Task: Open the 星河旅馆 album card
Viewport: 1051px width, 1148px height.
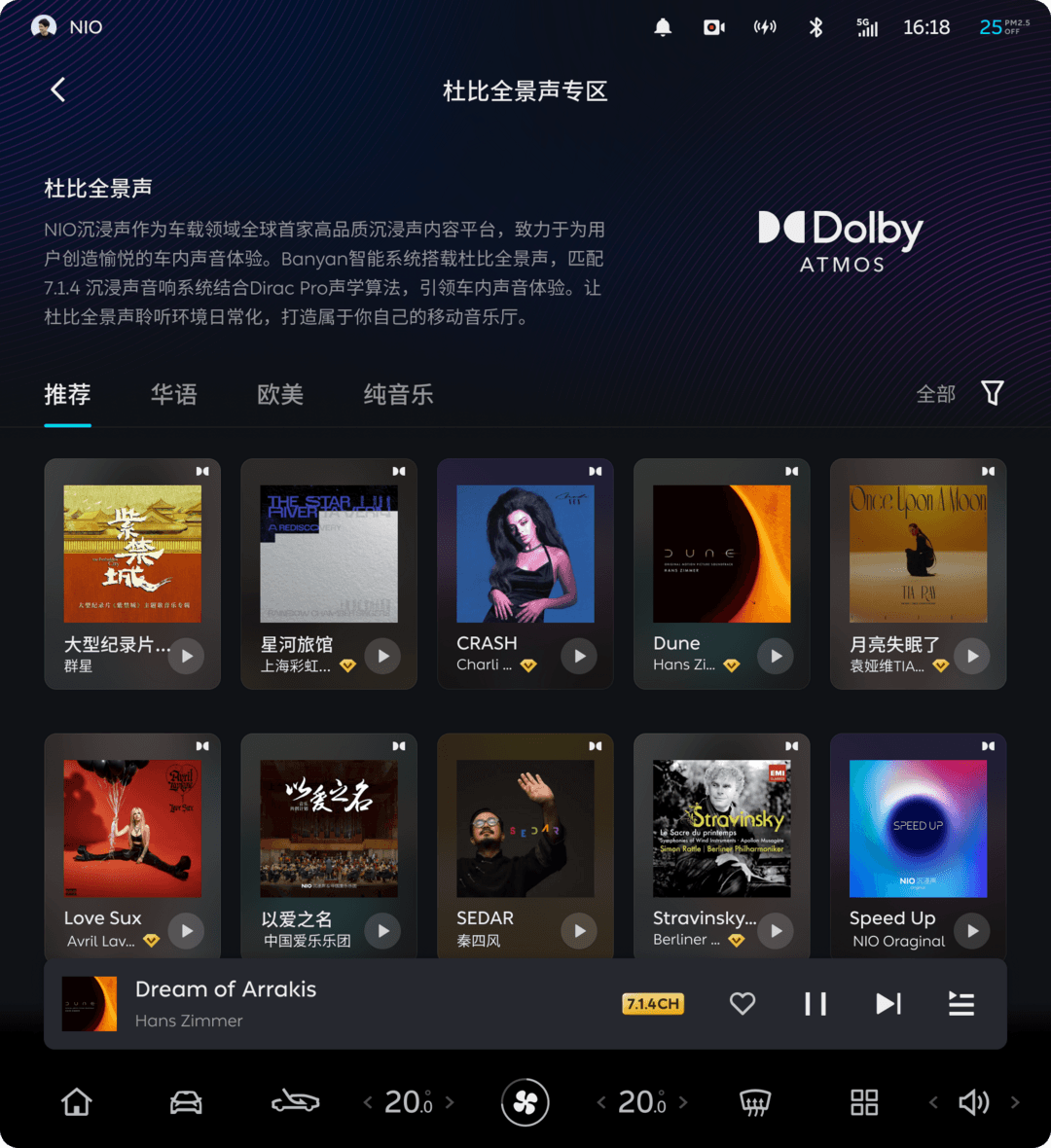Action: click(329, 555)
